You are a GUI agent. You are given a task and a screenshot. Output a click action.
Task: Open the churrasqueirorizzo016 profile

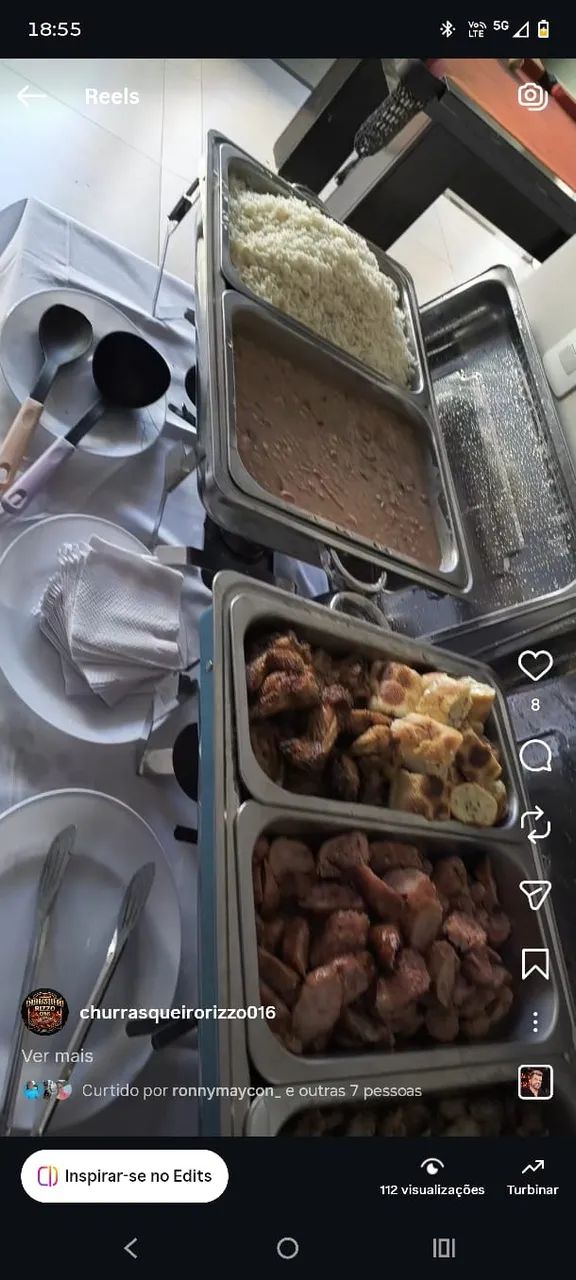click(177, 1012)
